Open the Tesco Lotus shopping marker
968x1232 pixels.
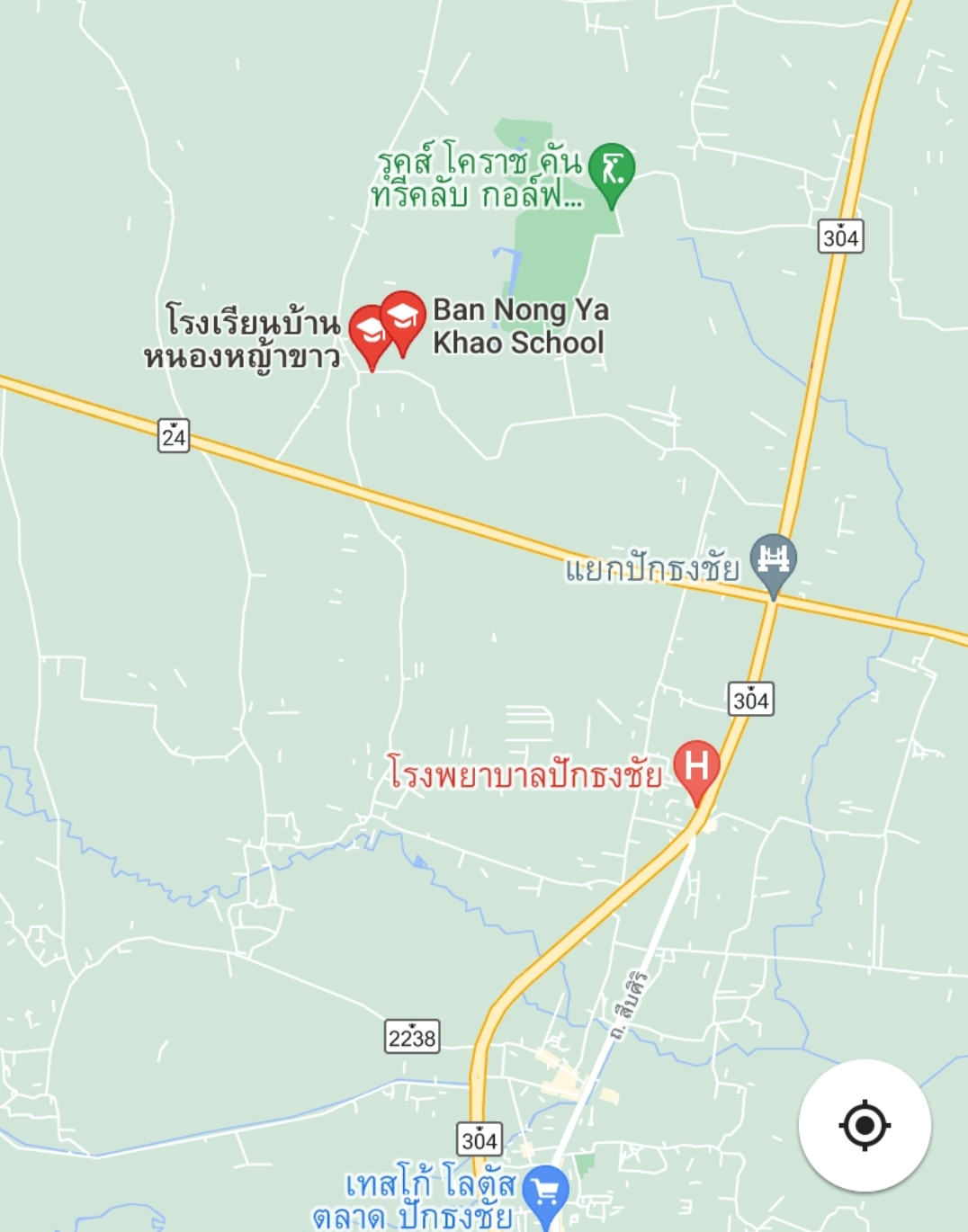pos(545,1193)
